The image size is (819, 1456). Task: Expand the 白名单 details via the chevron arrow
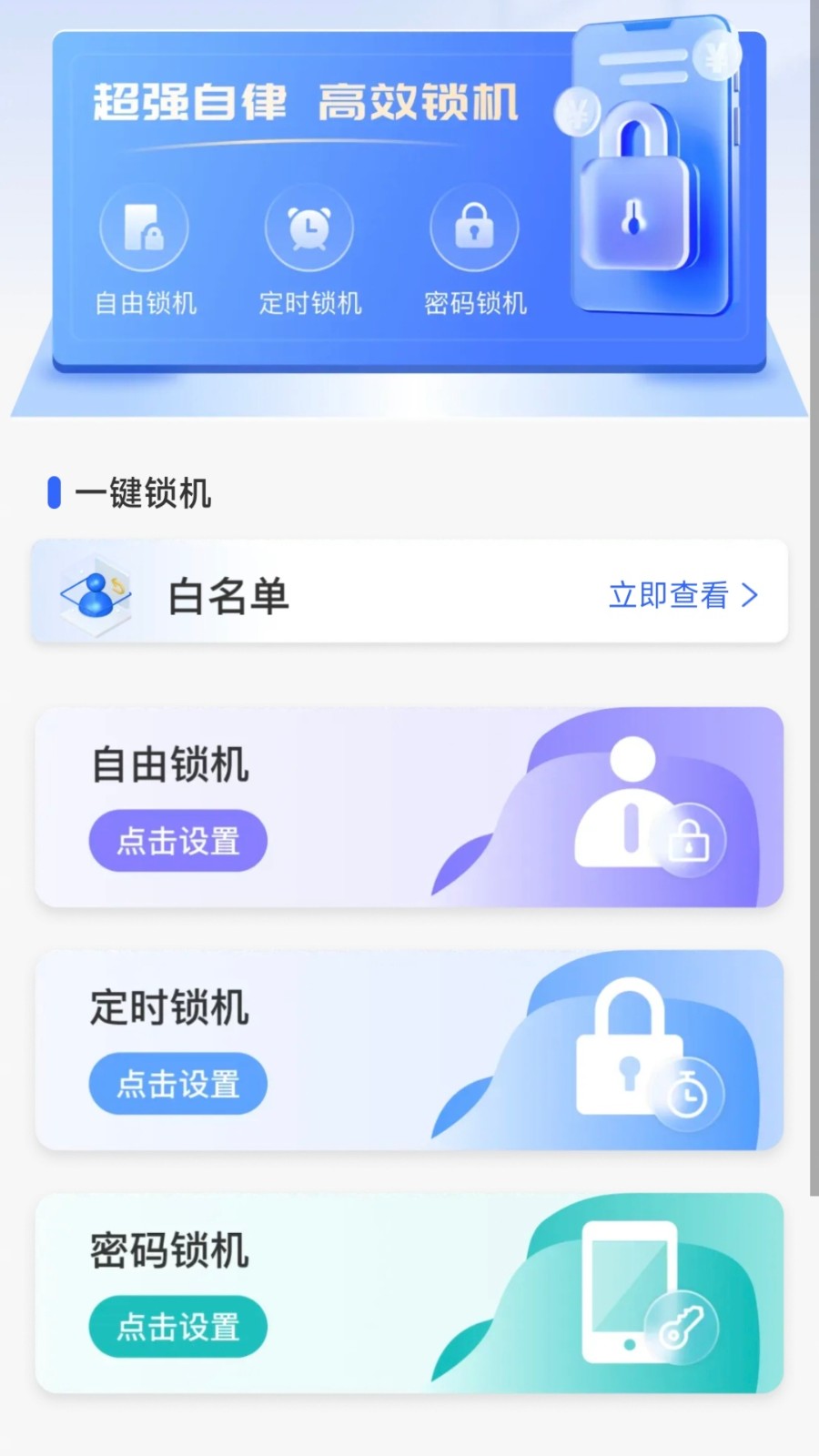750,596
